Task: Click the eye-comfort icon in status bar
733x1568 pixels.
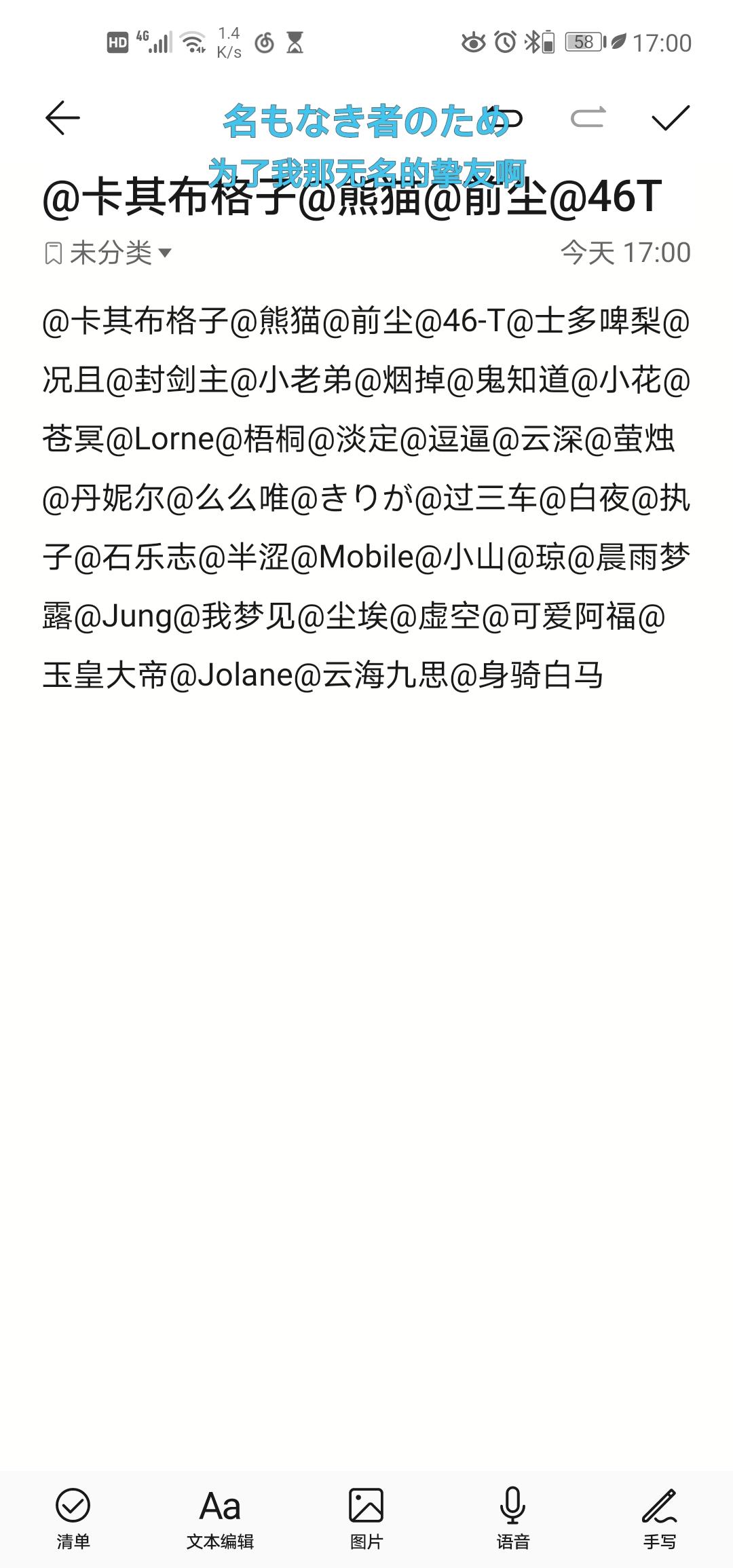Action: point(472,42)
